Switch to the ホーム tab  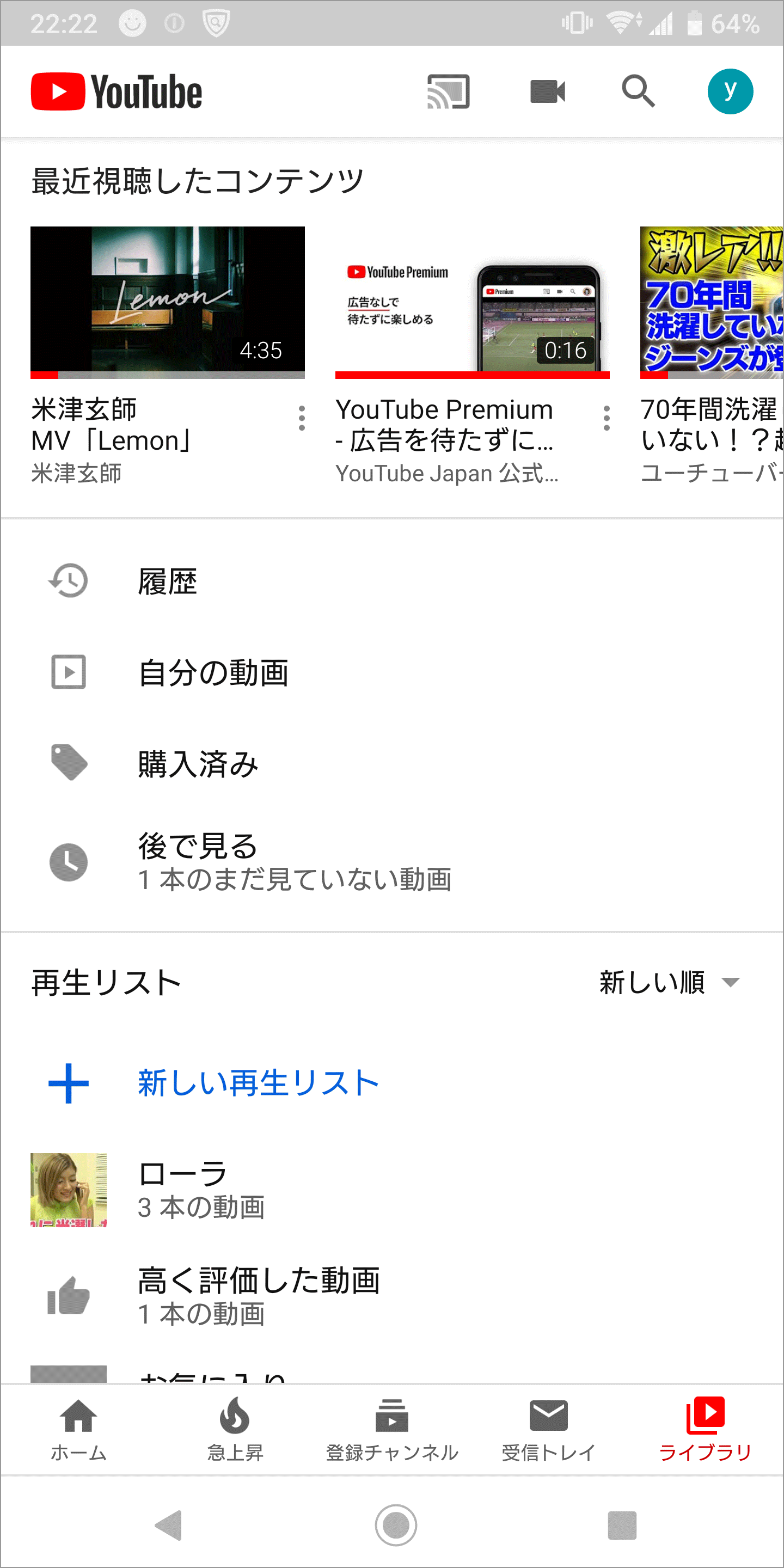(x=78, y=1430)
